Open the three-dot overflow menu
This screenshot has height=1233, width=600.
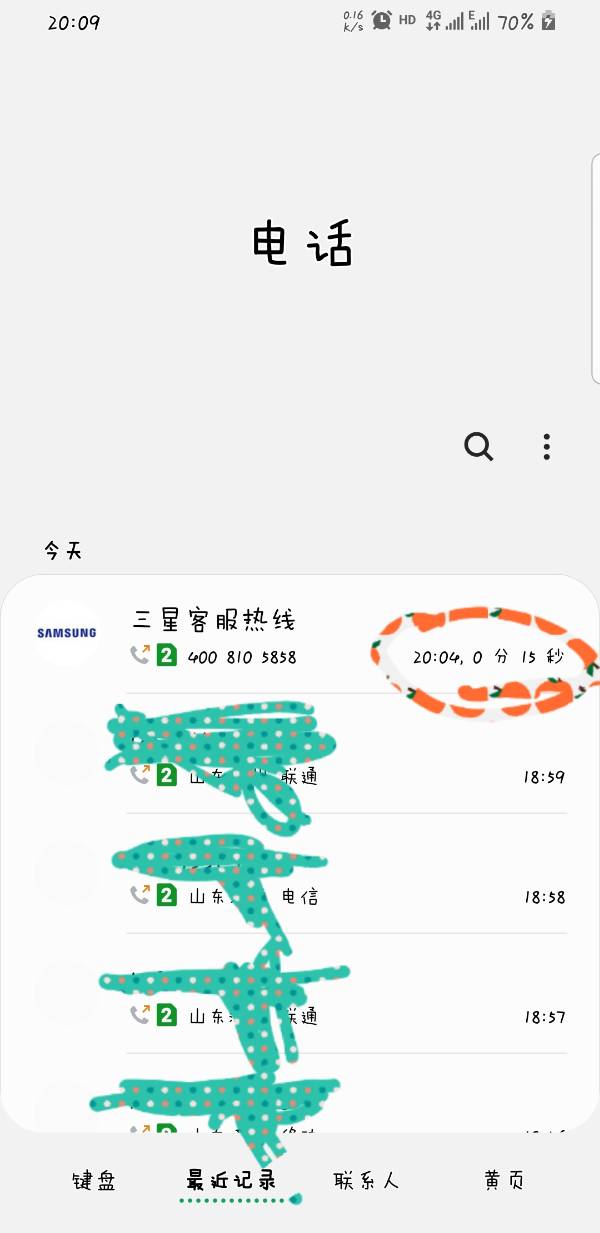(x=546, y=447)
